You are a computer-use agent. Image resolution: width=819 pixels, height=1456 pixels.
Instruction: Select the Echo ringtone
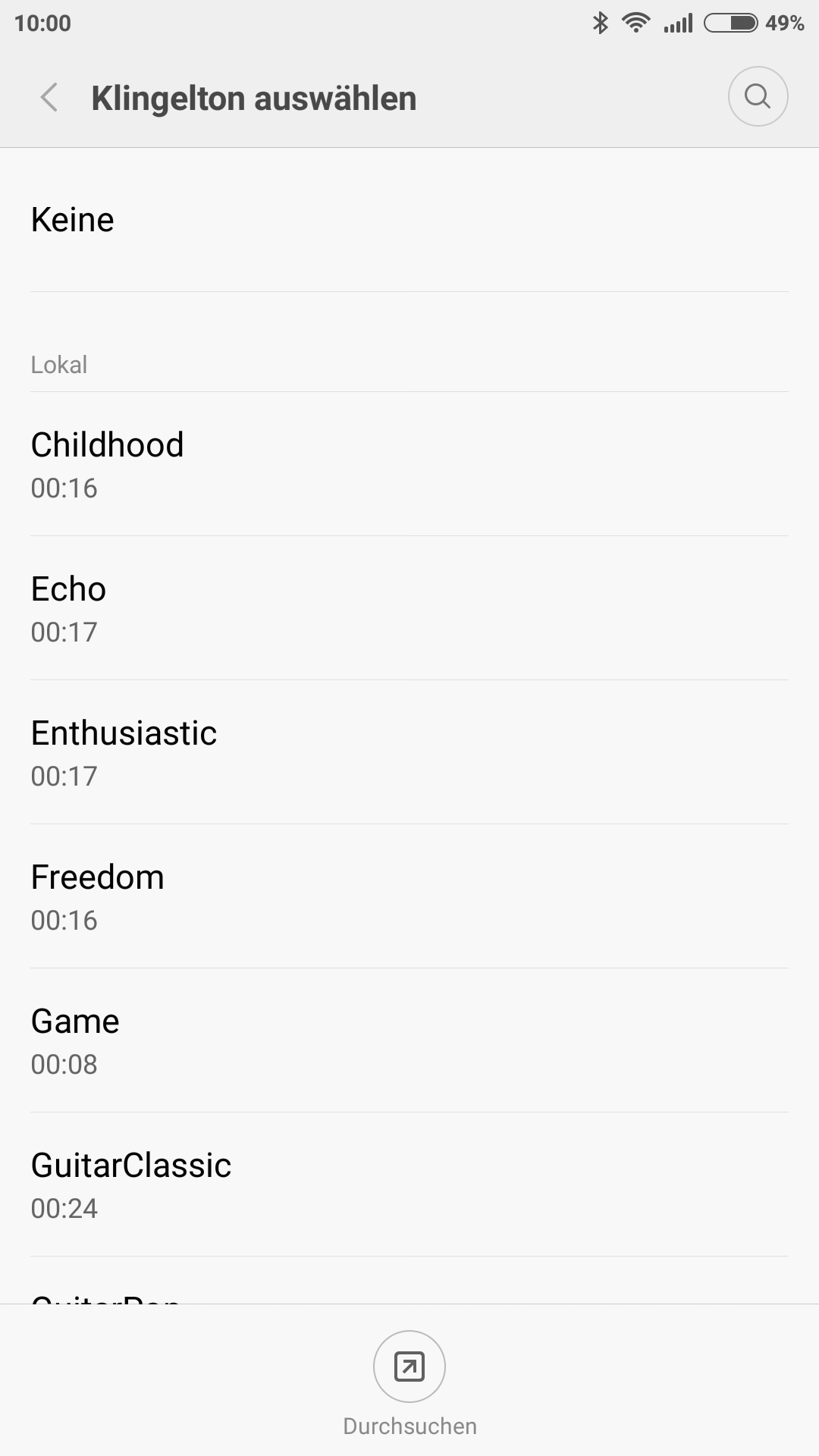tap(409, 608)
